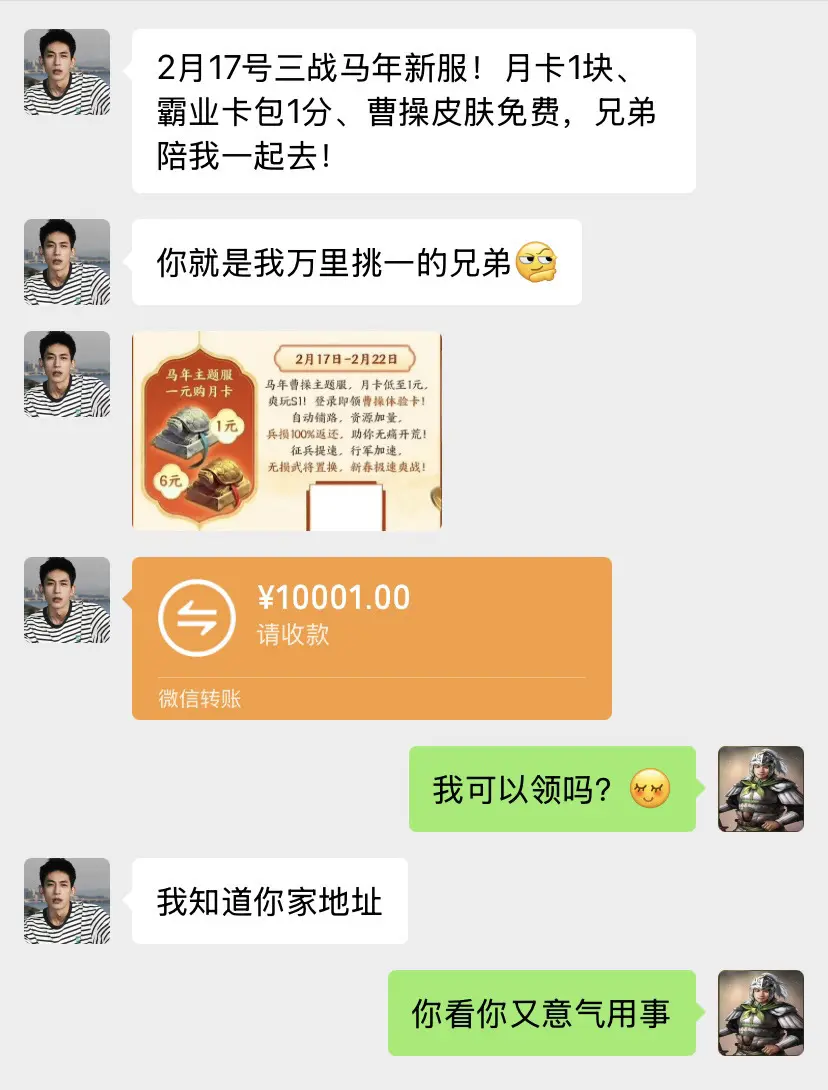
Task: Tap the sender avatar next to 我知道你家地址
Action: coord(66,901)
